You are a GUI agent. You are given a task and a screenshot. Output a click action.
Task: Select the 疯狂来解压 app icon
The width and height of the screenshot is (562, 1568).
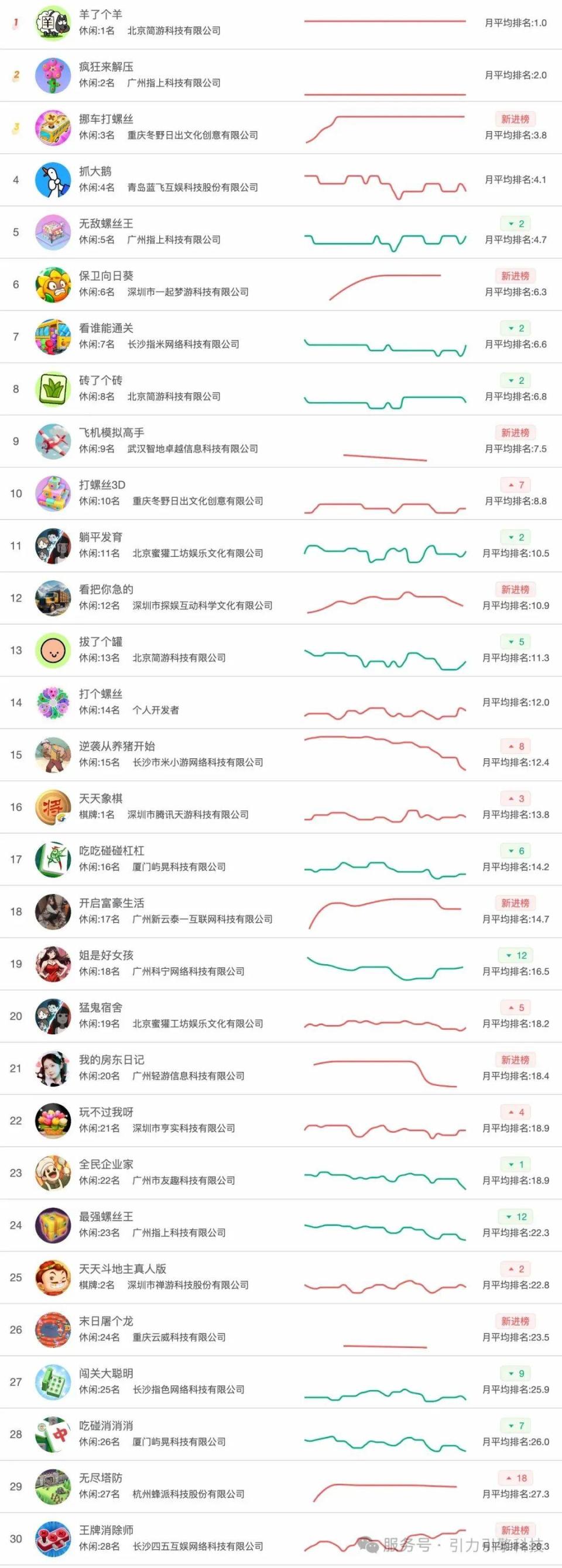tap(54, 77)
